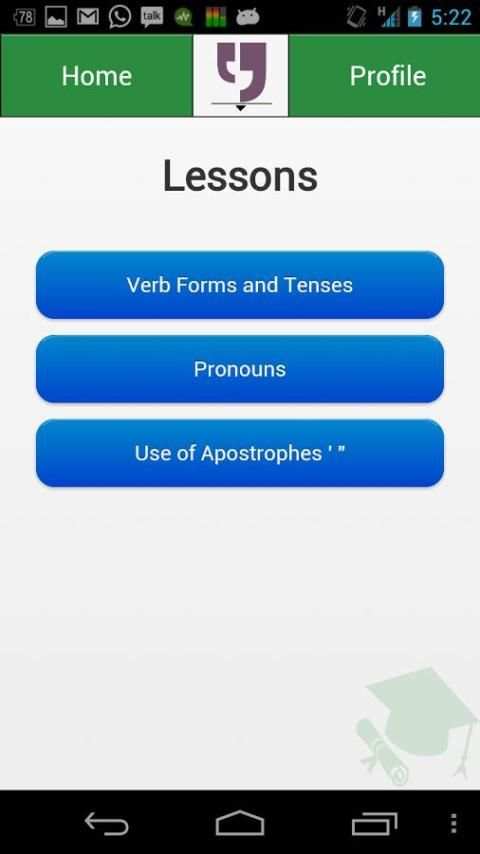Switch to the Home tab
480x854 pixels.
click(x=96, y=76)
